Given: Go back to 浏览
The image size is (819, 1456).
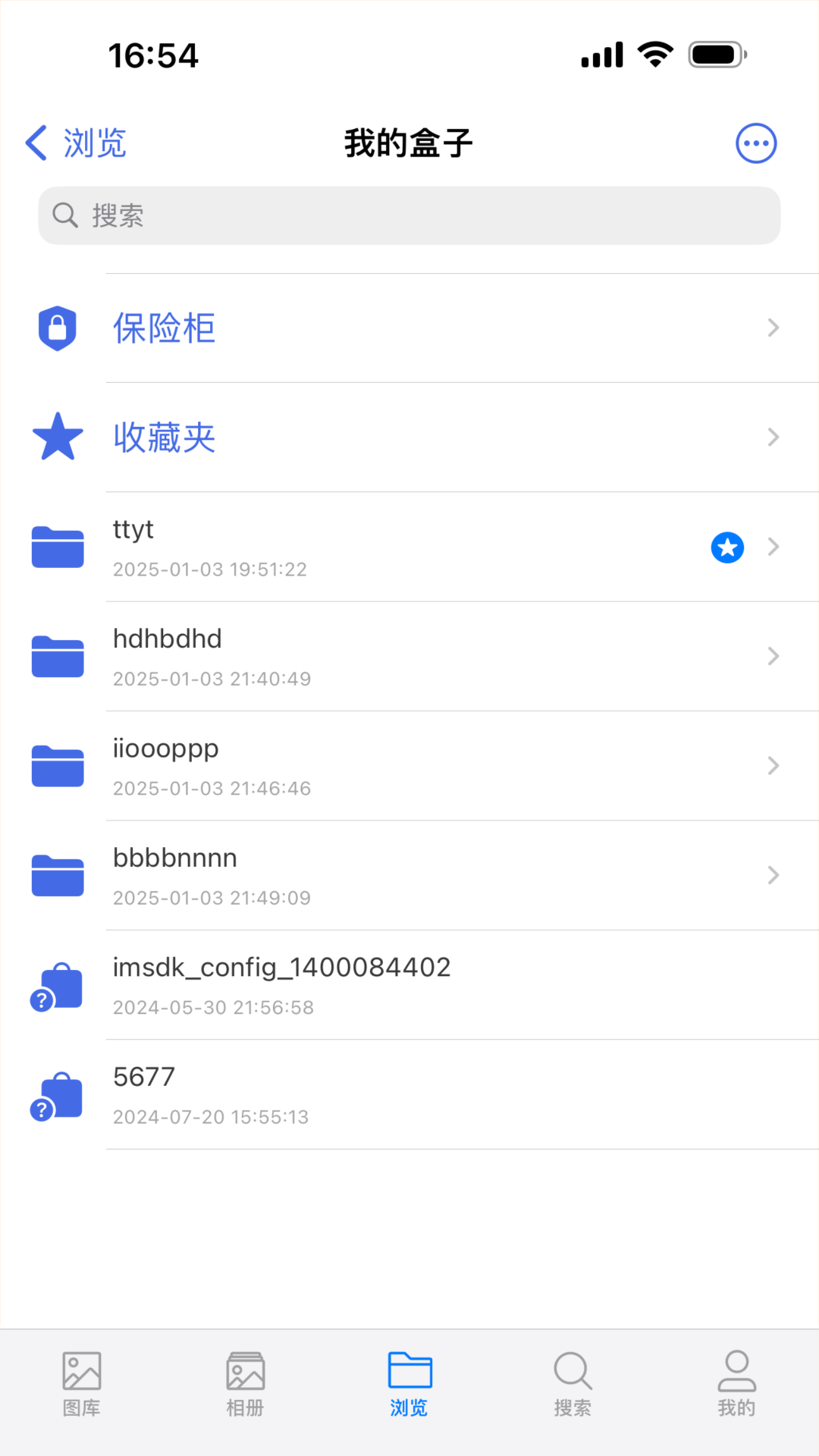Looking at the screenshot, I should [76, 143].
